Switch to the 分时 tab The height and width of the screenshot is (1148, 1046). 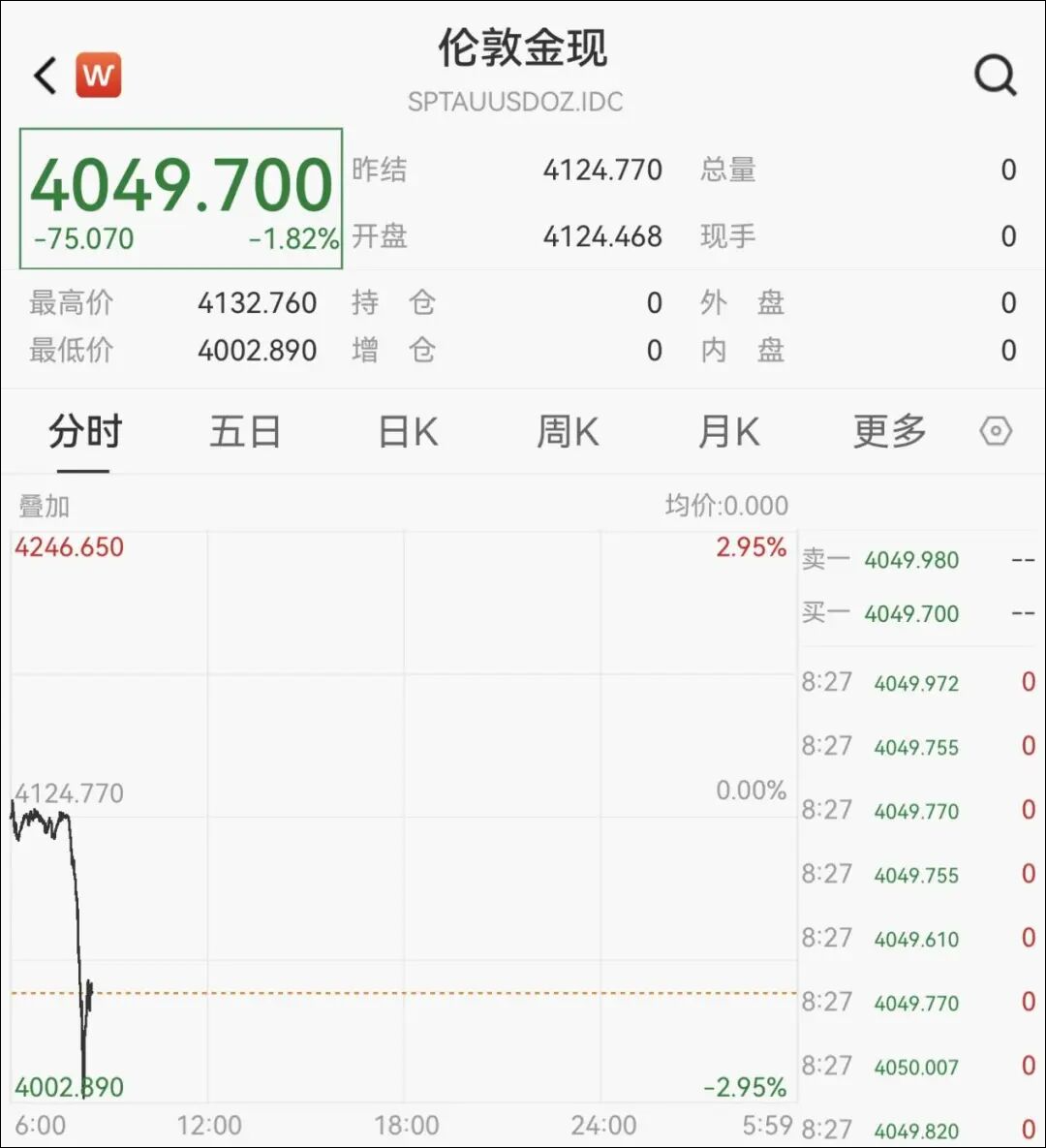coord(85,432)
